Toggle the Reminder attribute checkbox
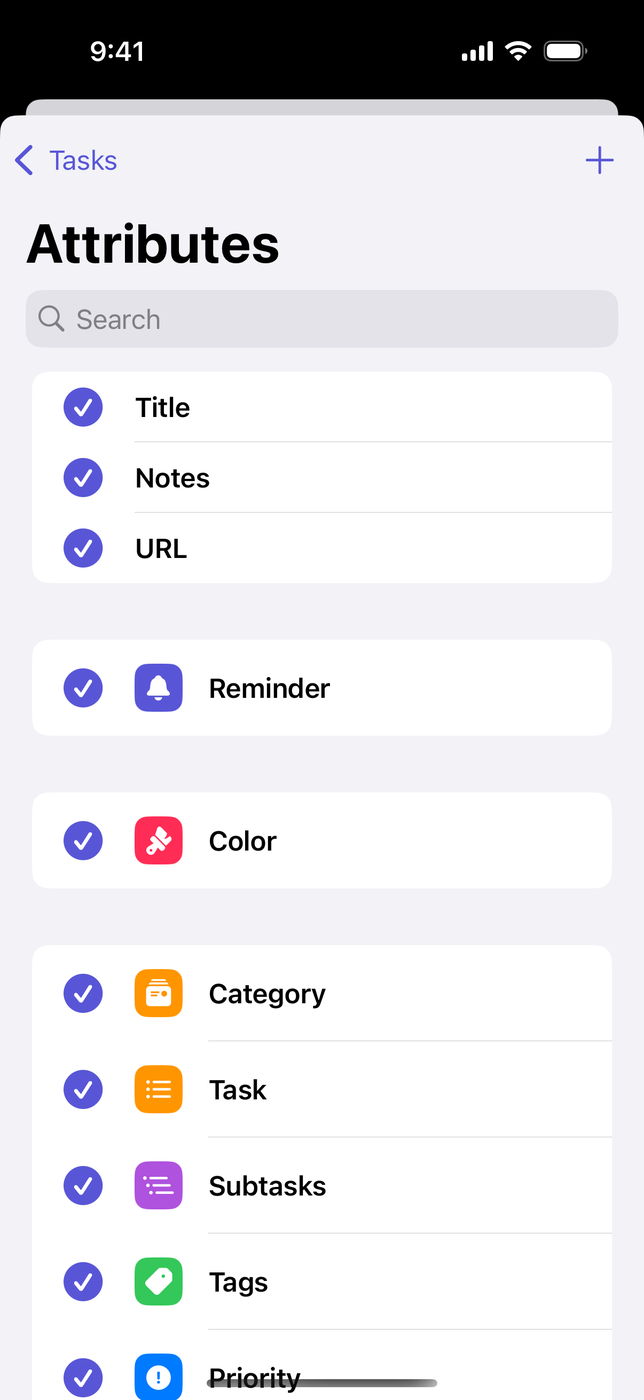The height and width of the screenshot is (1400, 644). (x=83, y=688)
